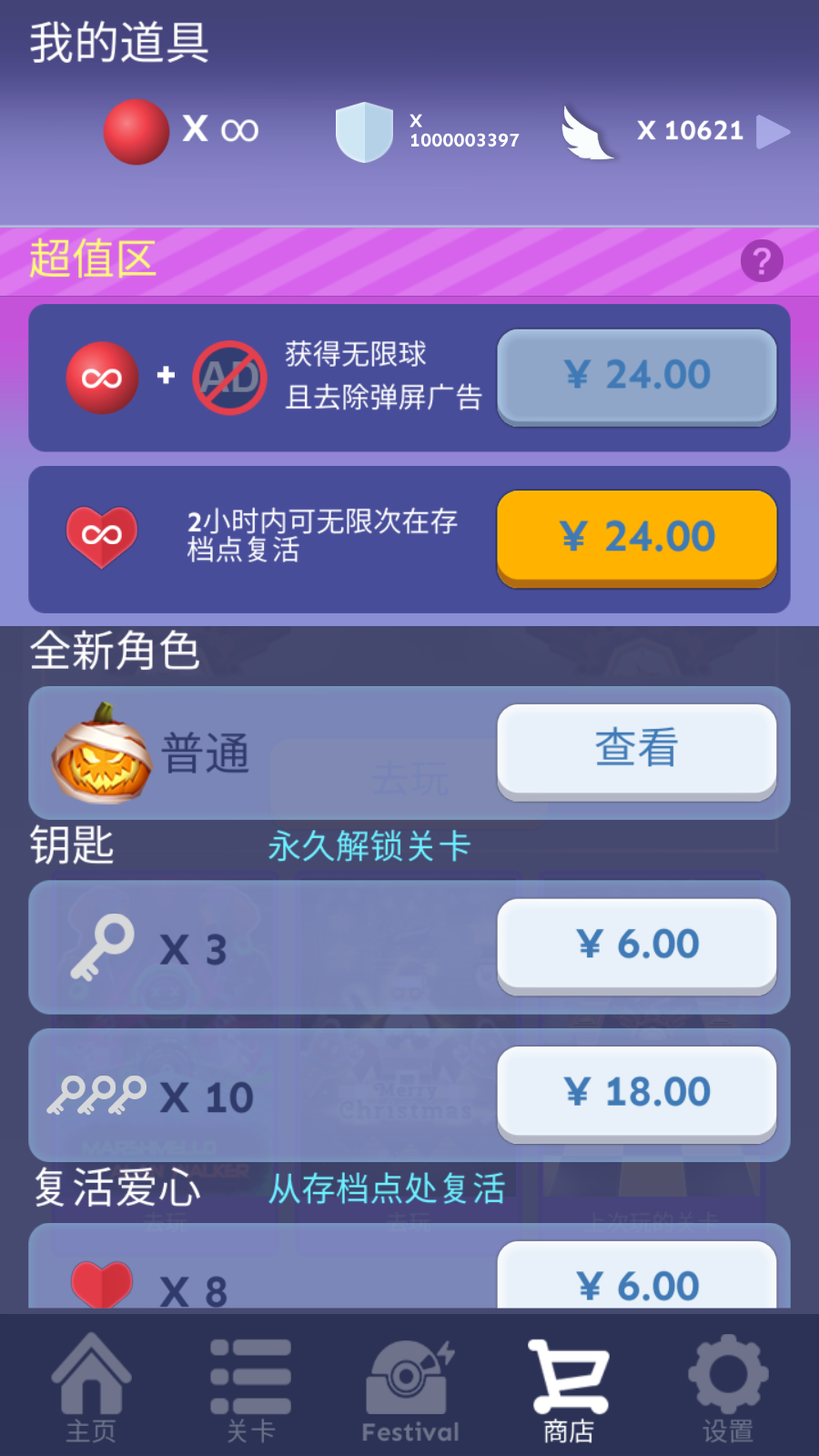Open the 超值区 help question mark
Viewport: 819px width, 1456px height.
tap(762, 261)
